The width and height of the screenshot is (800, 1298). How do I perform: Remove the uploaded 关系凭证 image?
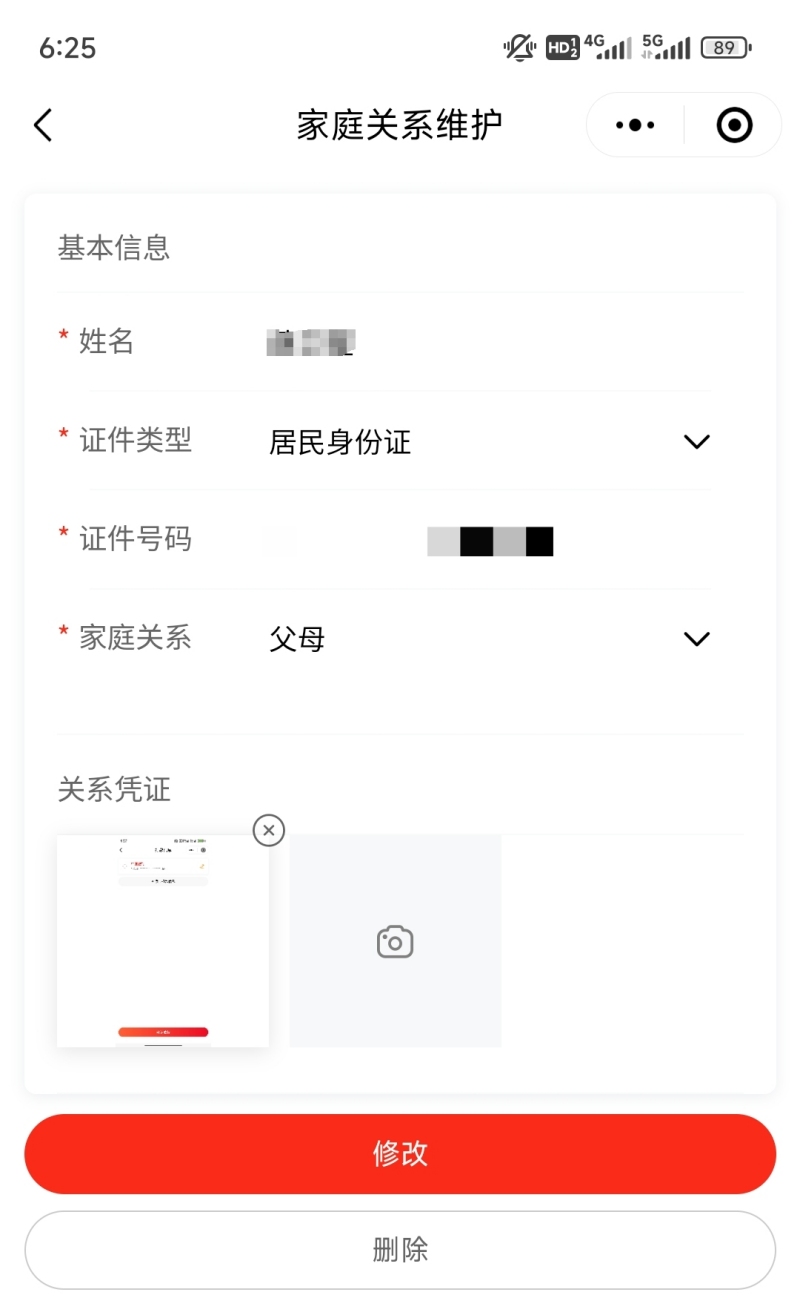point(268,830)
